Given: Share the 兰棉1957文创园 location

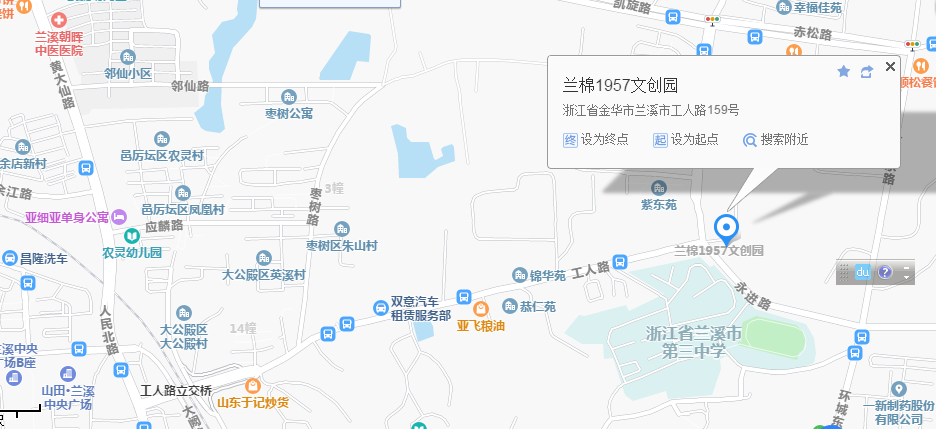Looking at the screenshot, I should click(x=866, y=71).
